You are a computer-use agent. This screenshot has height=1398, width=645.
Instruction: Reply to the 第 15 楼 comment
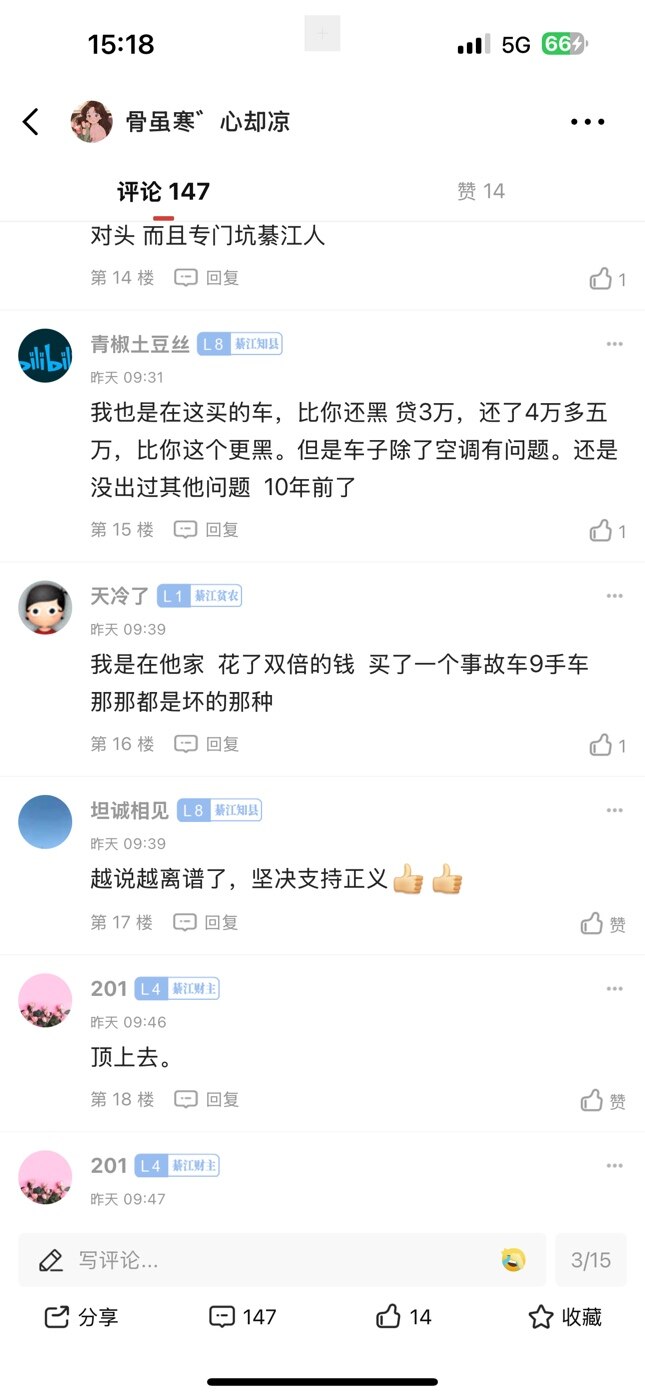(x=207, y=529)
